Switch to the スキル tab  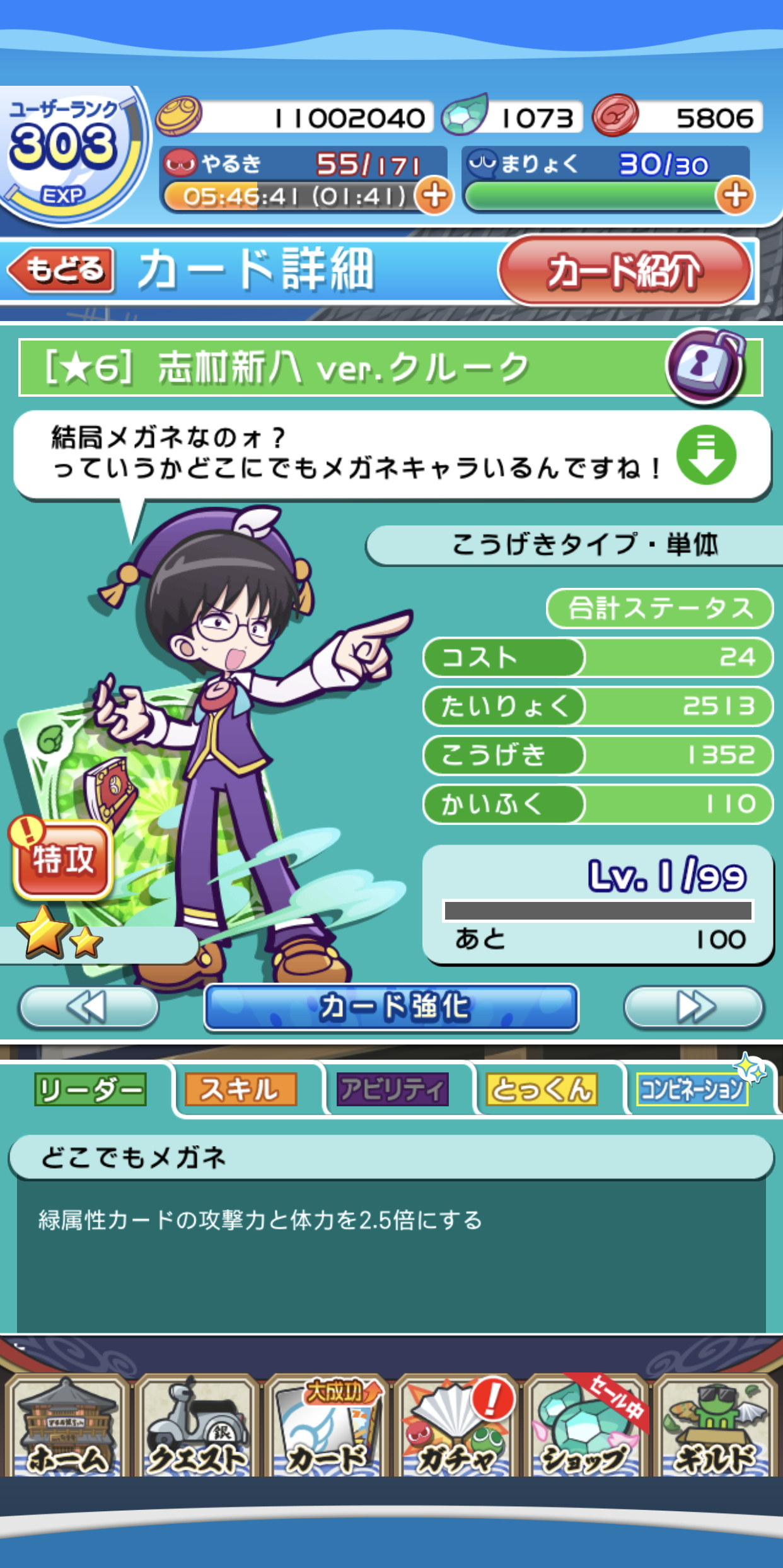pyautogui.click(x=240, y=1089)
